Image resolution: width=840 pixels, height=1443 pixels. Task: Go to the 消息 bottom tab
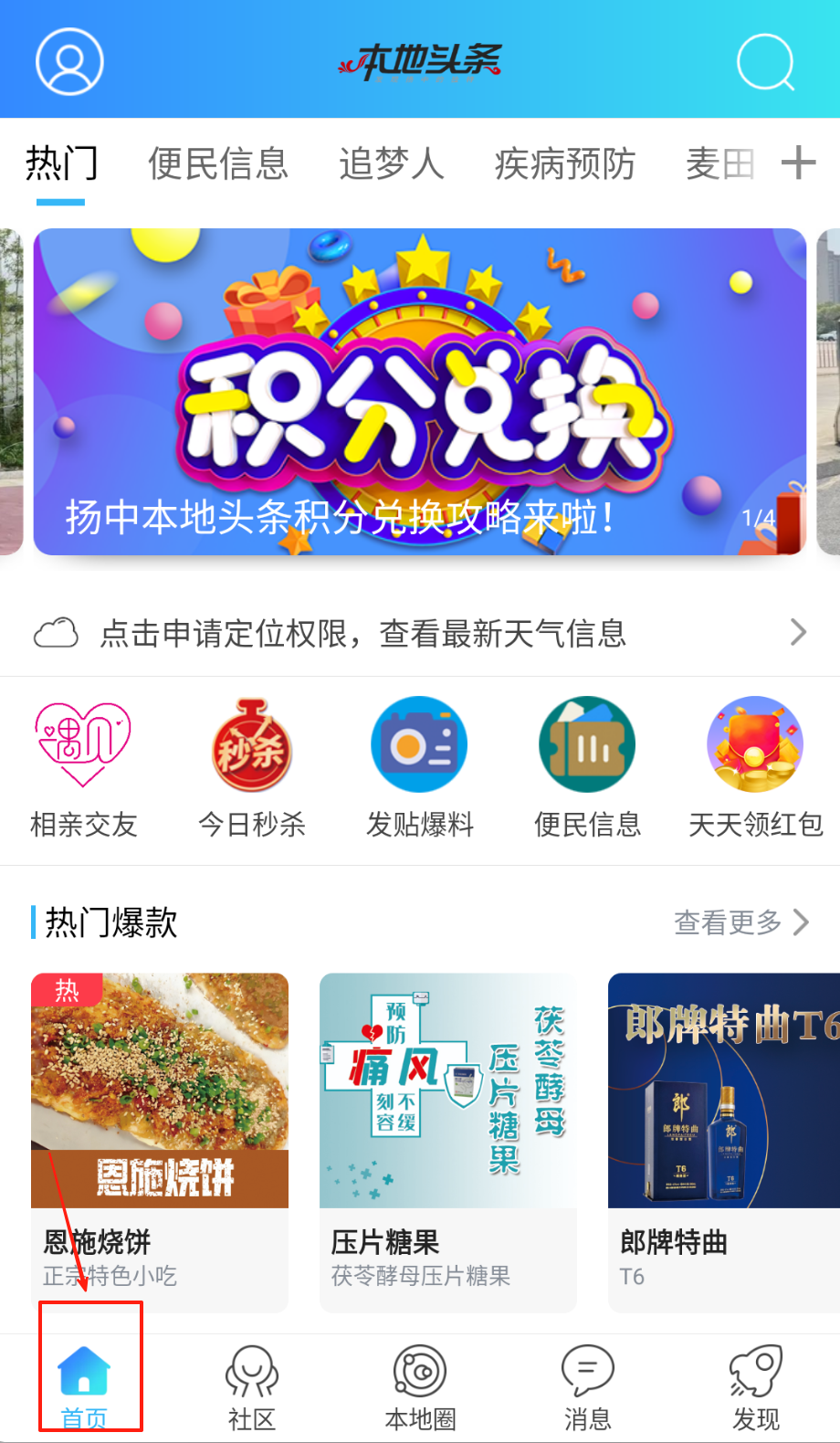point(588,1387)
